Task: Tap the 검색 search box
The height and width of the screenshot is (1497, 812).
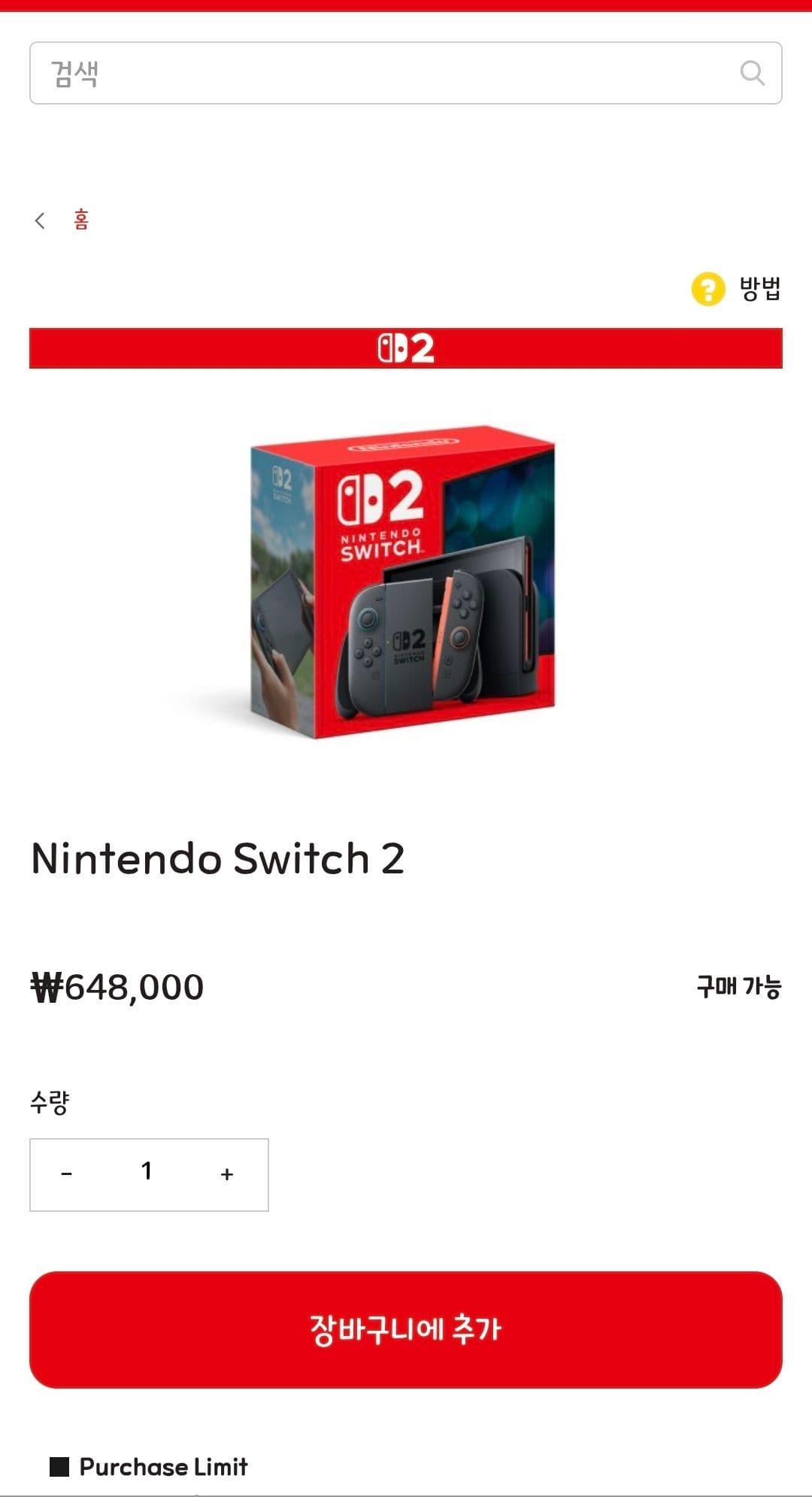Action: [x=406, y=73]
